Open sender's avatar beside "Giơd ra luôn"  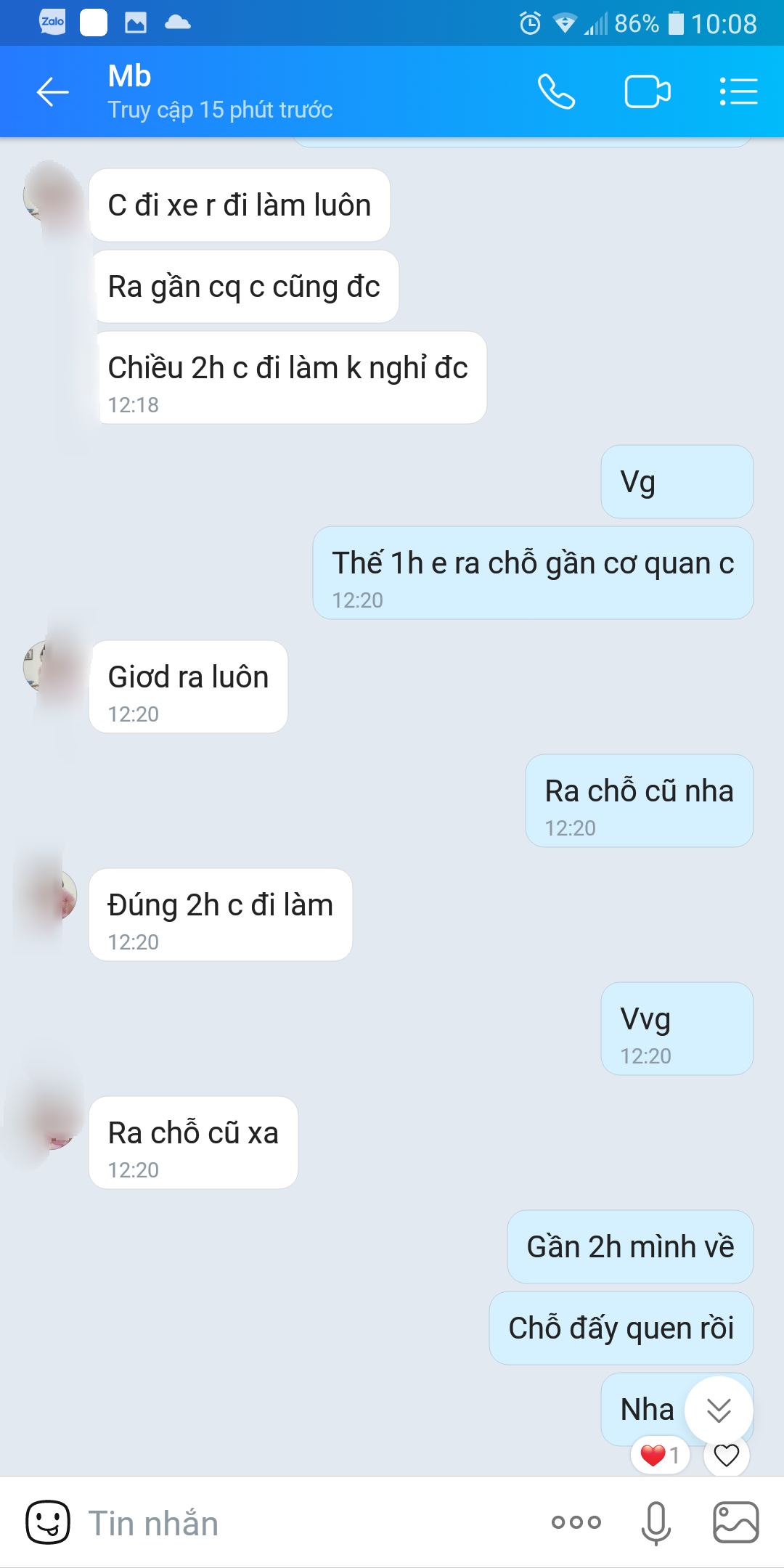pos(49,665)
